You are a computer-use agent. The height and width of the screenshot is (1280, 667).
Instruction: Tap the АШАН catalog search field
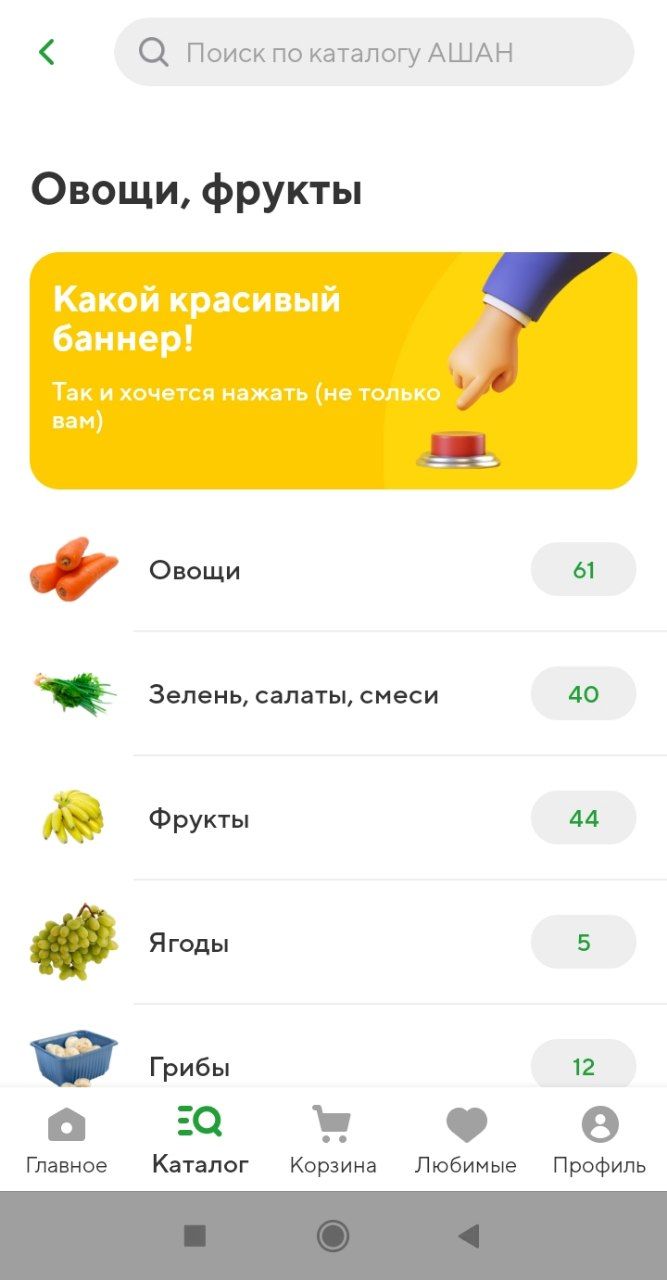[x=374, y=52]
